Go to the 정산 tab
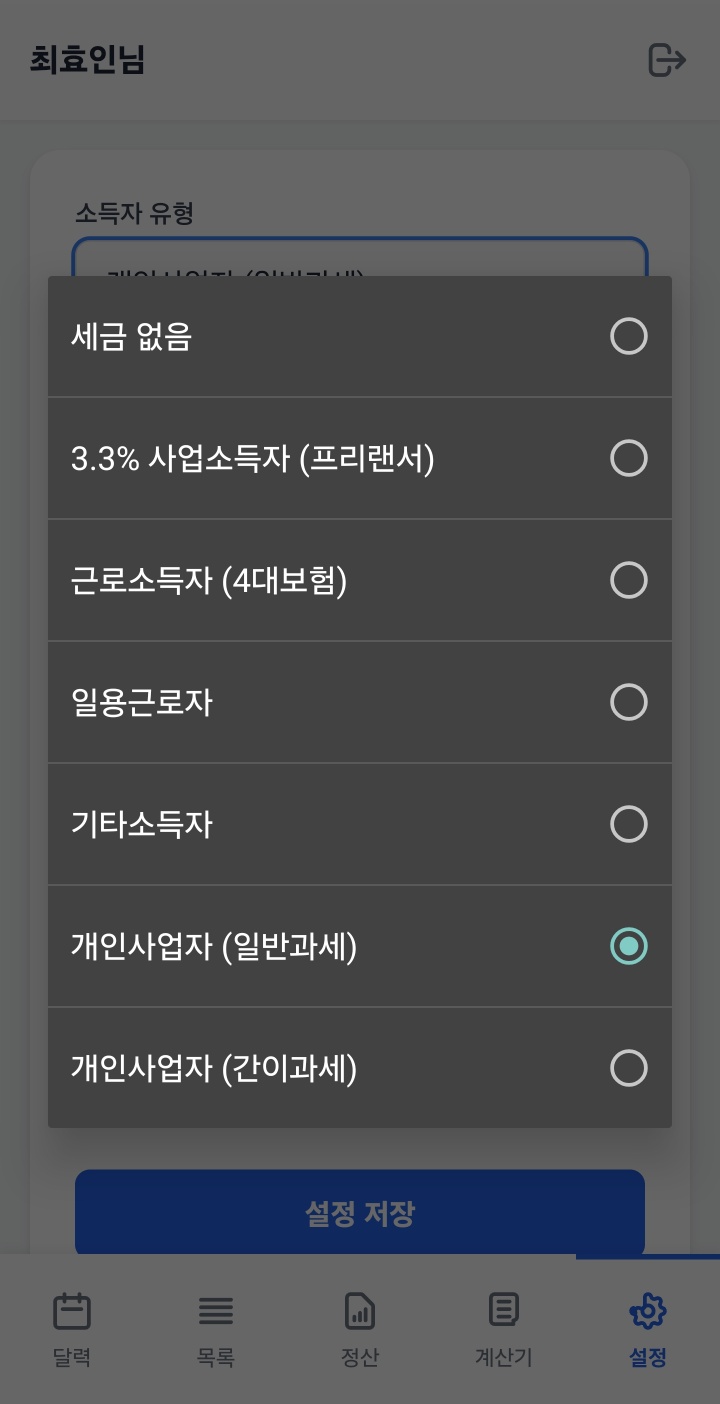720x1404 pixels. click(x=360, y=1330)
